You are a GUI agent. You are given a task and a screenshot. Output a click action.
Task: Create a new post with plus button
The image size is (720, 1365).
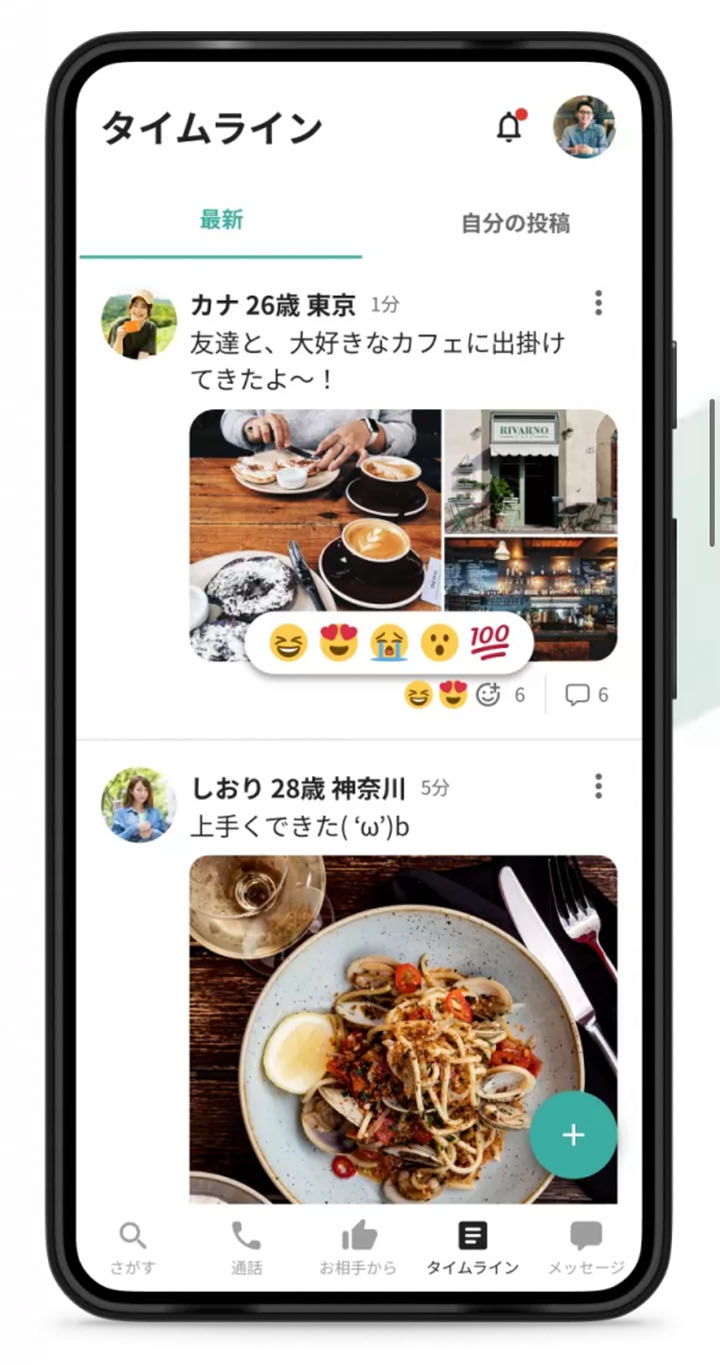[573, 1134]
